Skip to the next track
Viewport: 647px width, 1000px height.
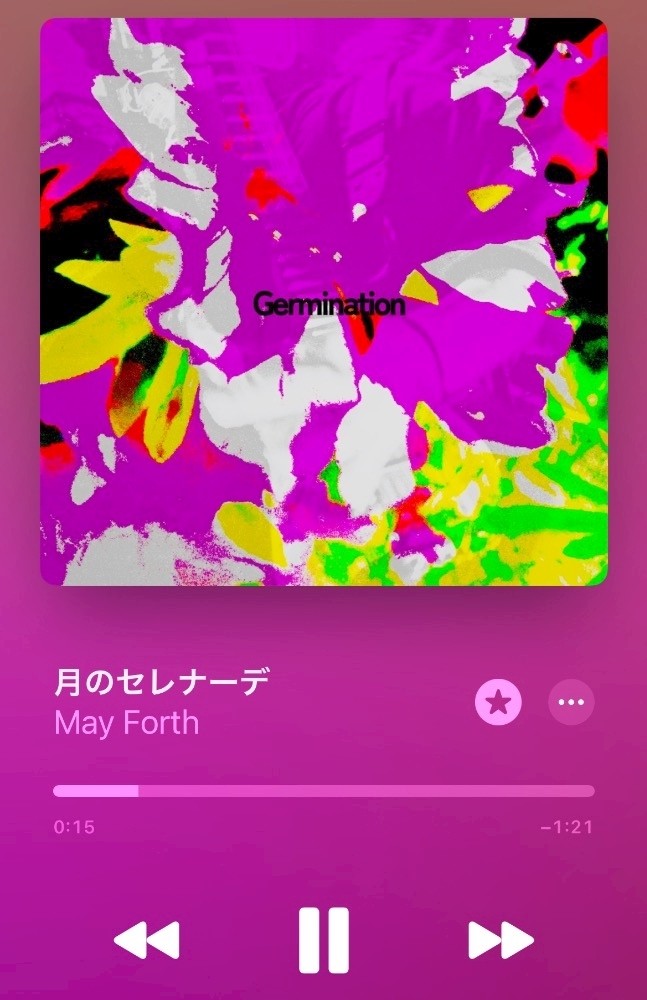(501, 940)
